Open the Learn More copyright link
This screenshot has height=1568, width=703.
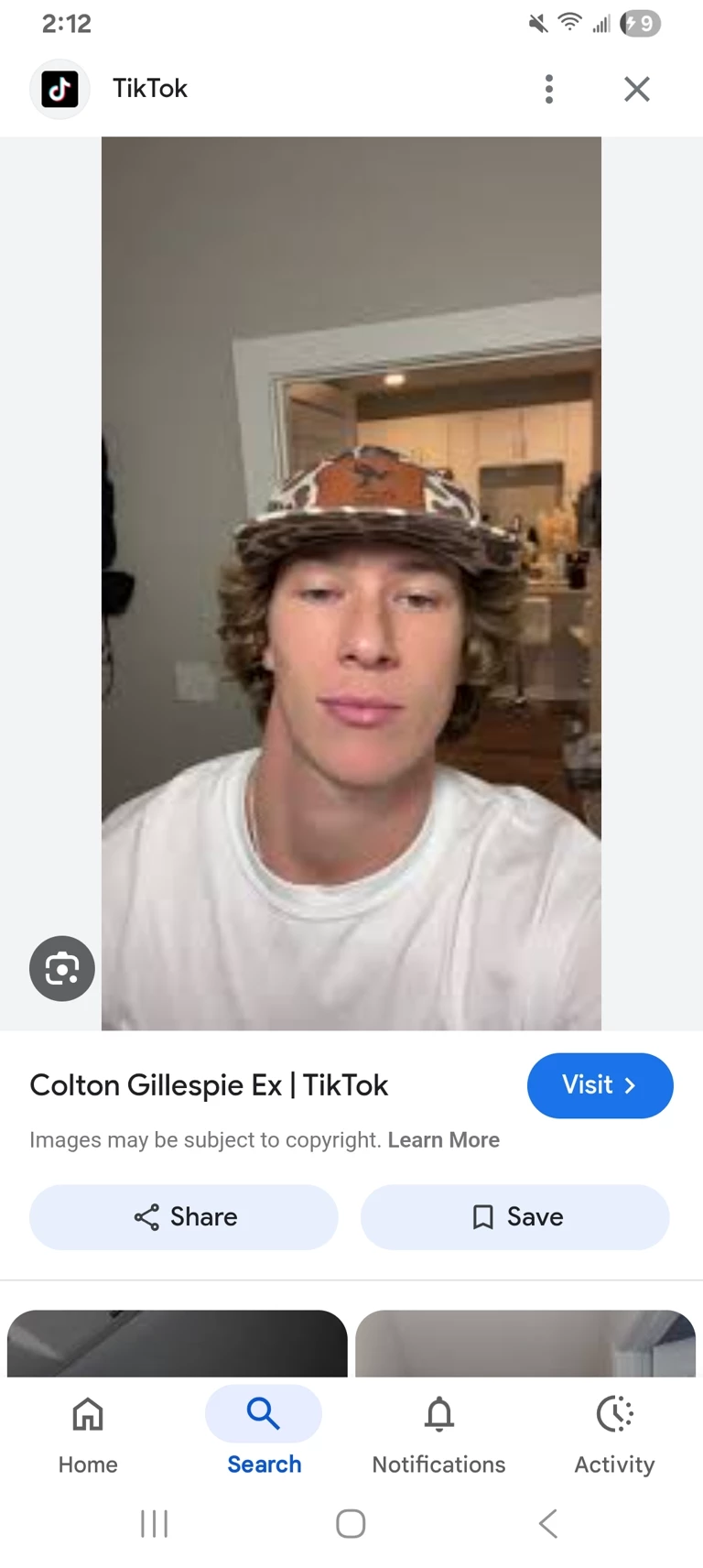pyautogui.click(x=443, y=1140)
